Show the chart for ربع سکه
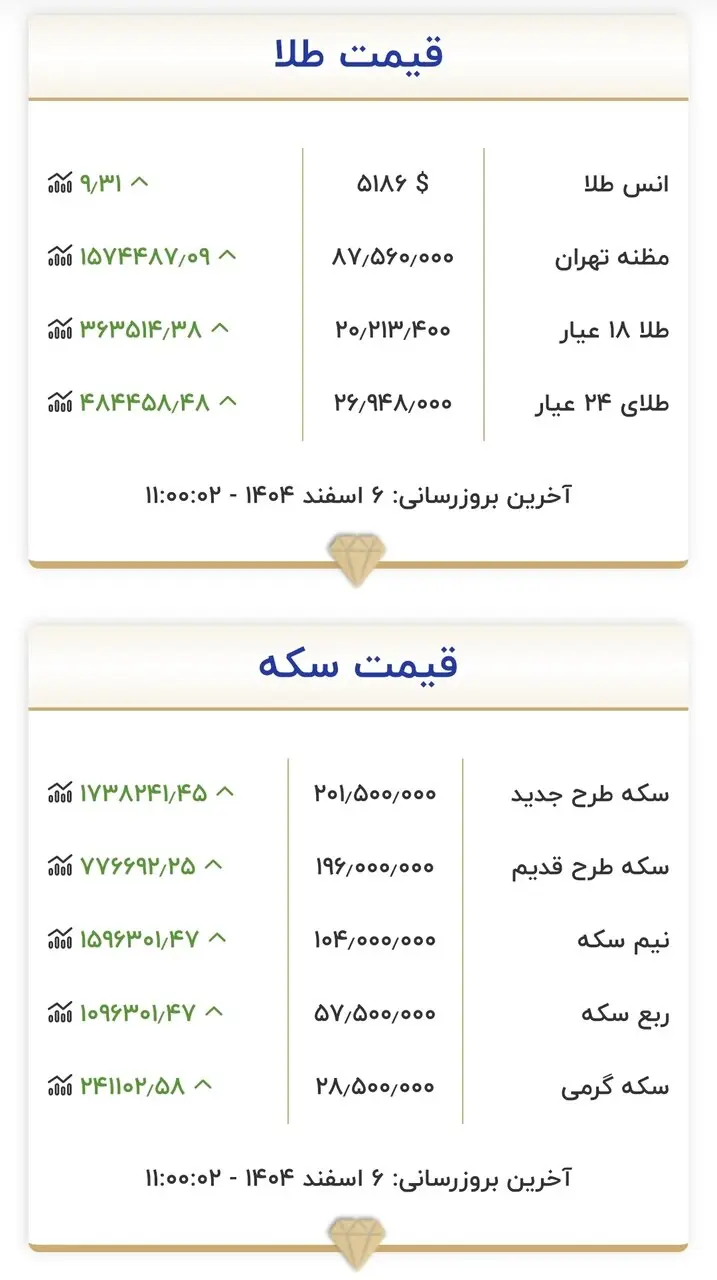This screenshot has width=717, height=1280. [60, 1012]
